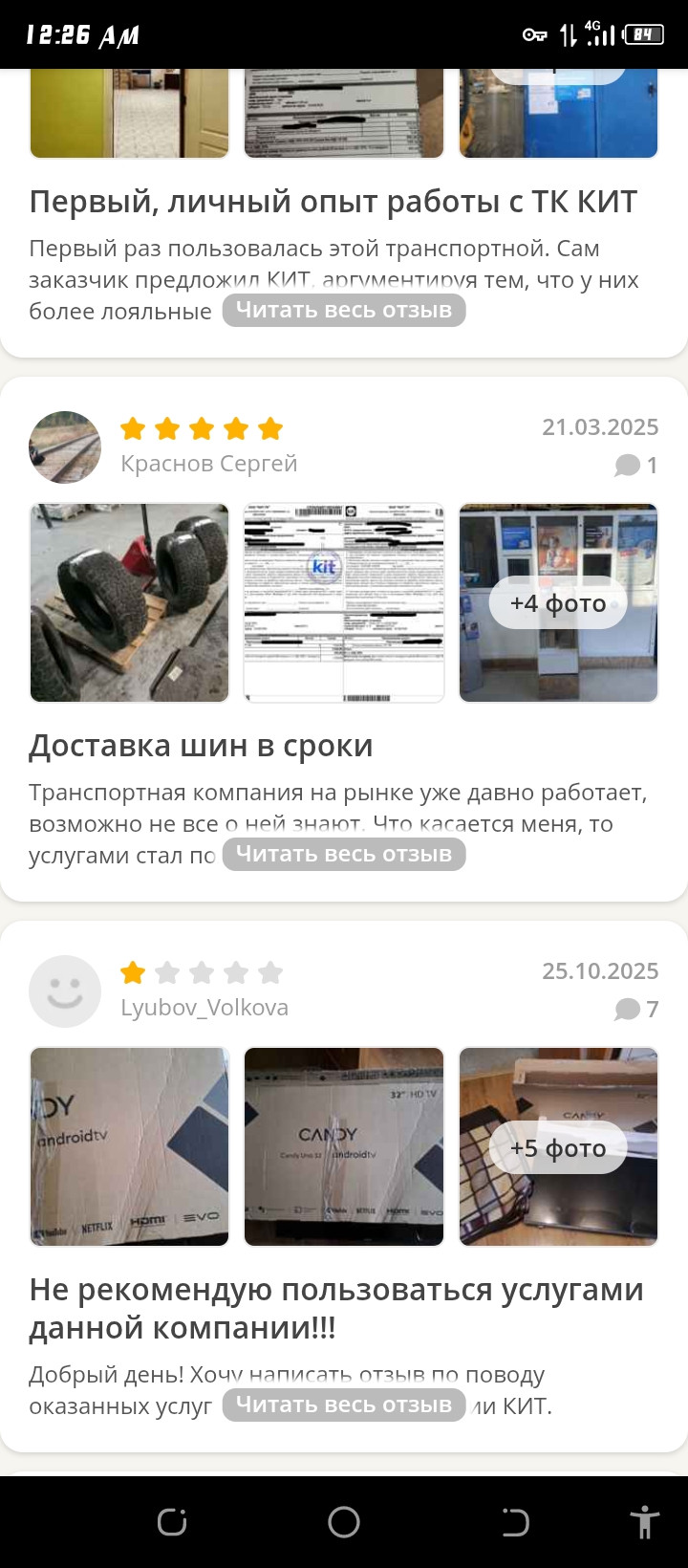Screen dimensions: 688x1568
Task: View the KIT waybill document photo
Action: pos(344,603)
